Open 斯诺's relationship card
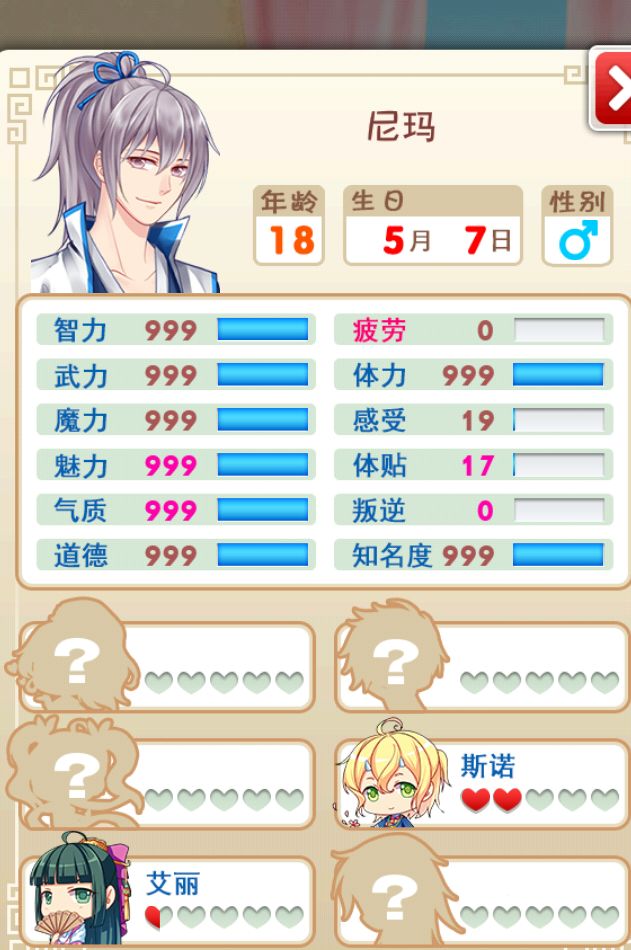Viewport: 631px width, 950px height. 482,783
